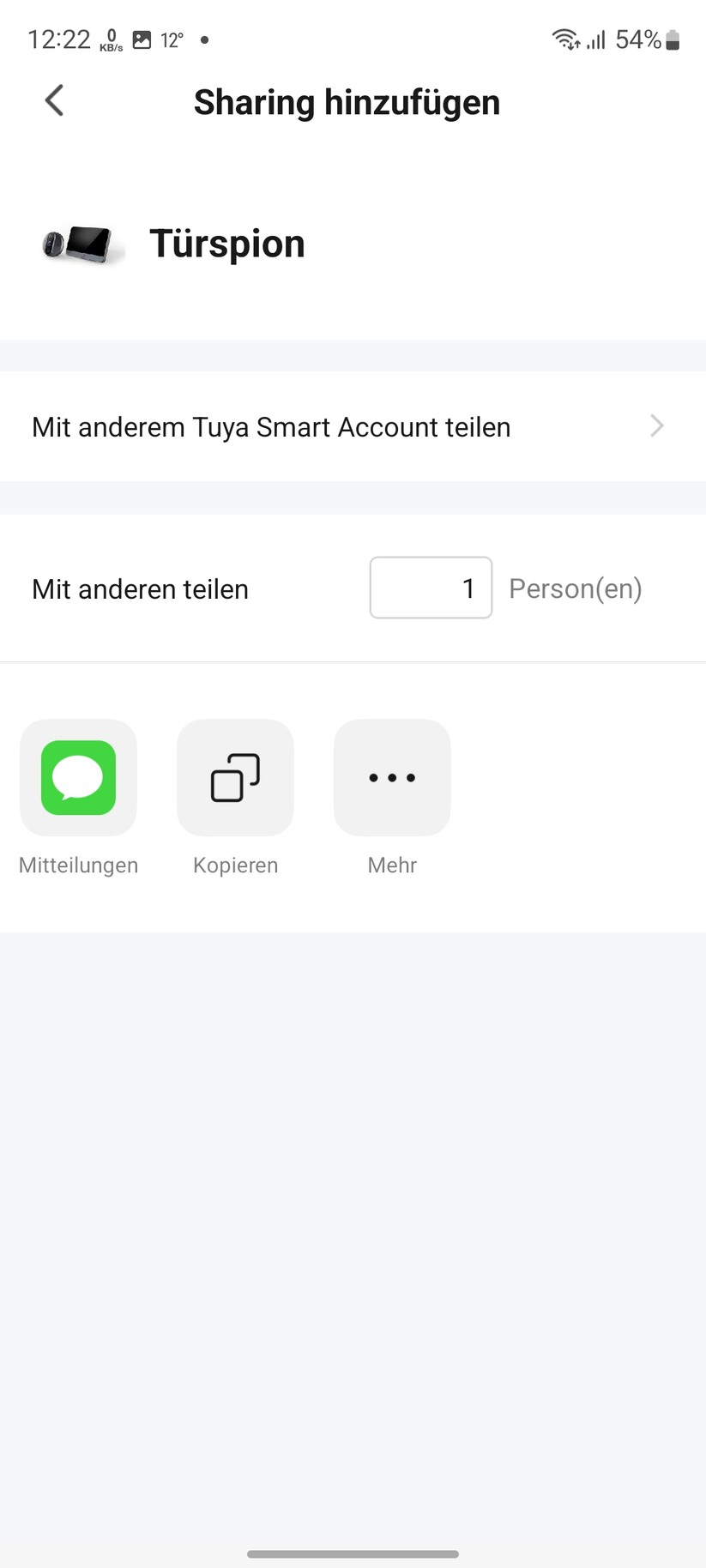
Task: Open the Mitteilungen messaging icon
Action: coord(77,777)
